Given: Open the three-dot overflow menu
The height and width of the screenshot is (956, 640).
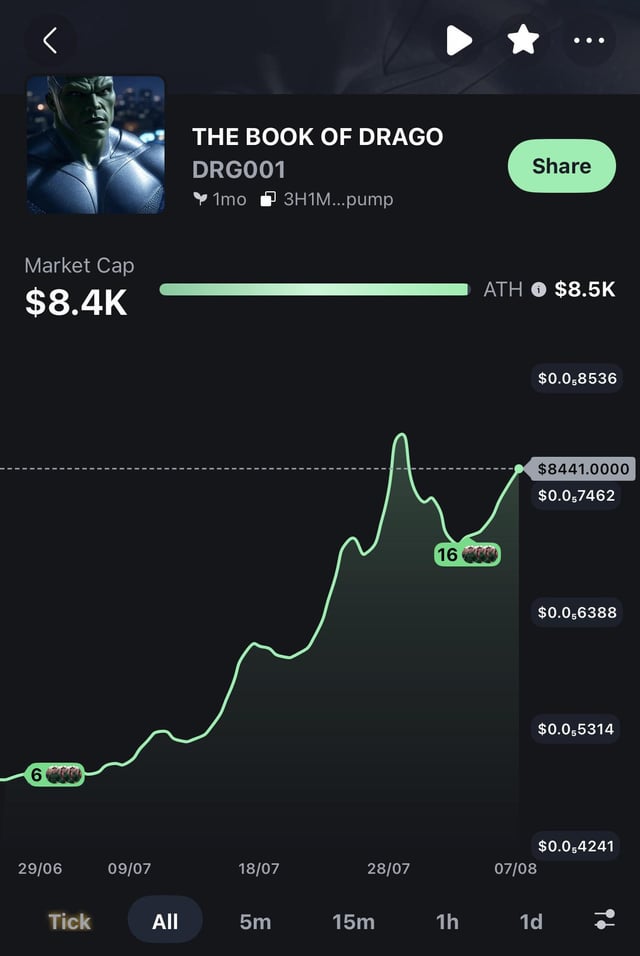Looking at the screenshot, I should tap(588, 41).
